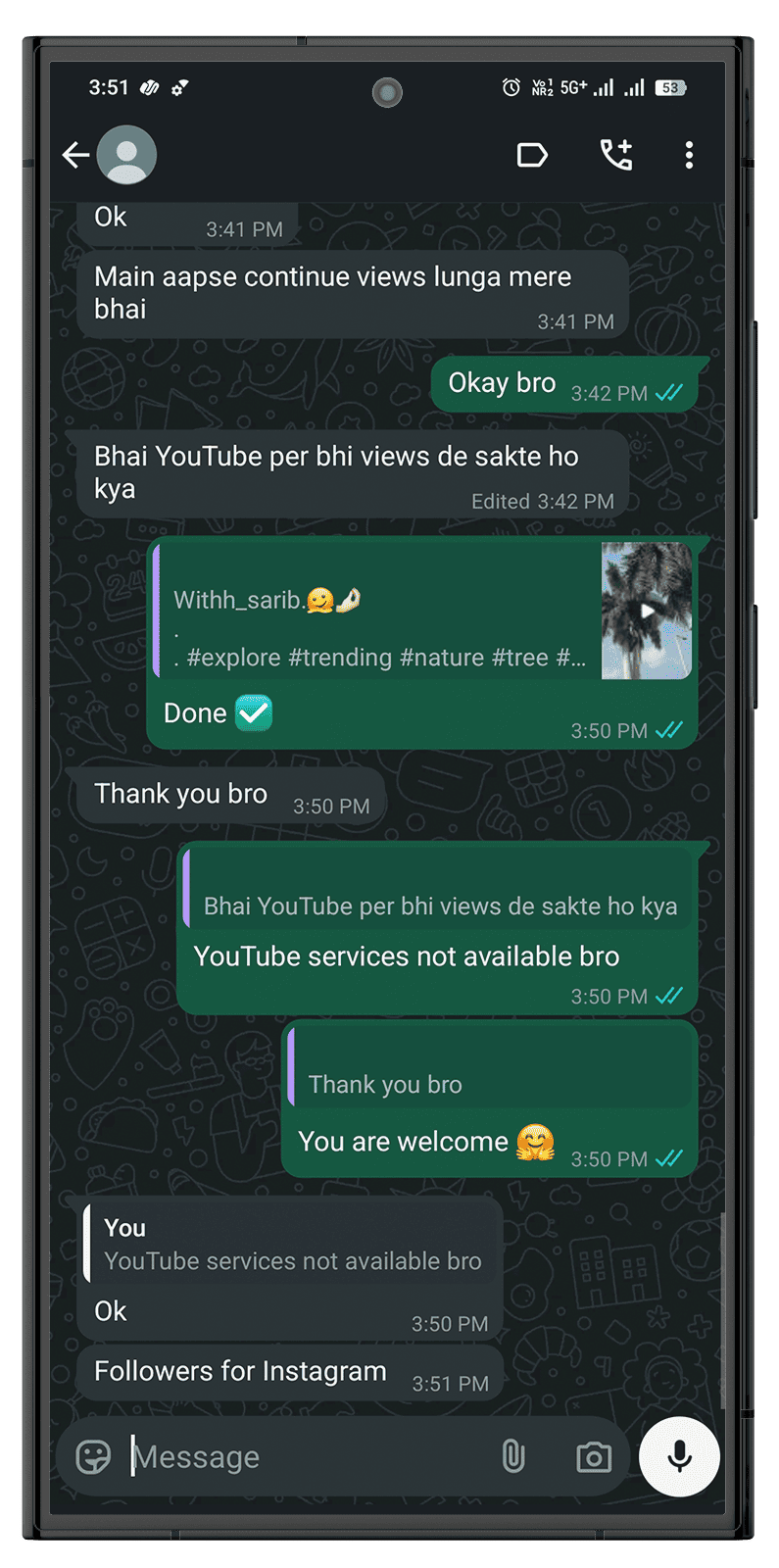Open the camera from message bar

[x=594, y=1457]
